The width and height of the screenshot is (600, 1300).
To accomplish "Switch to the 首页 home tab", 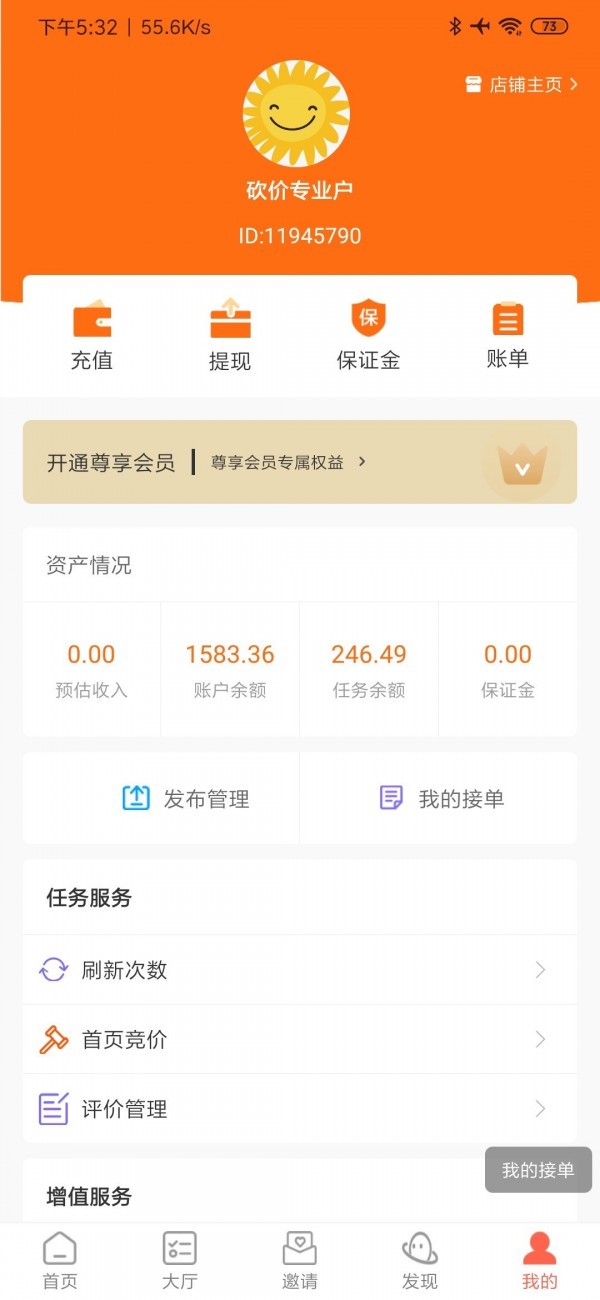I will [60, 1262].
